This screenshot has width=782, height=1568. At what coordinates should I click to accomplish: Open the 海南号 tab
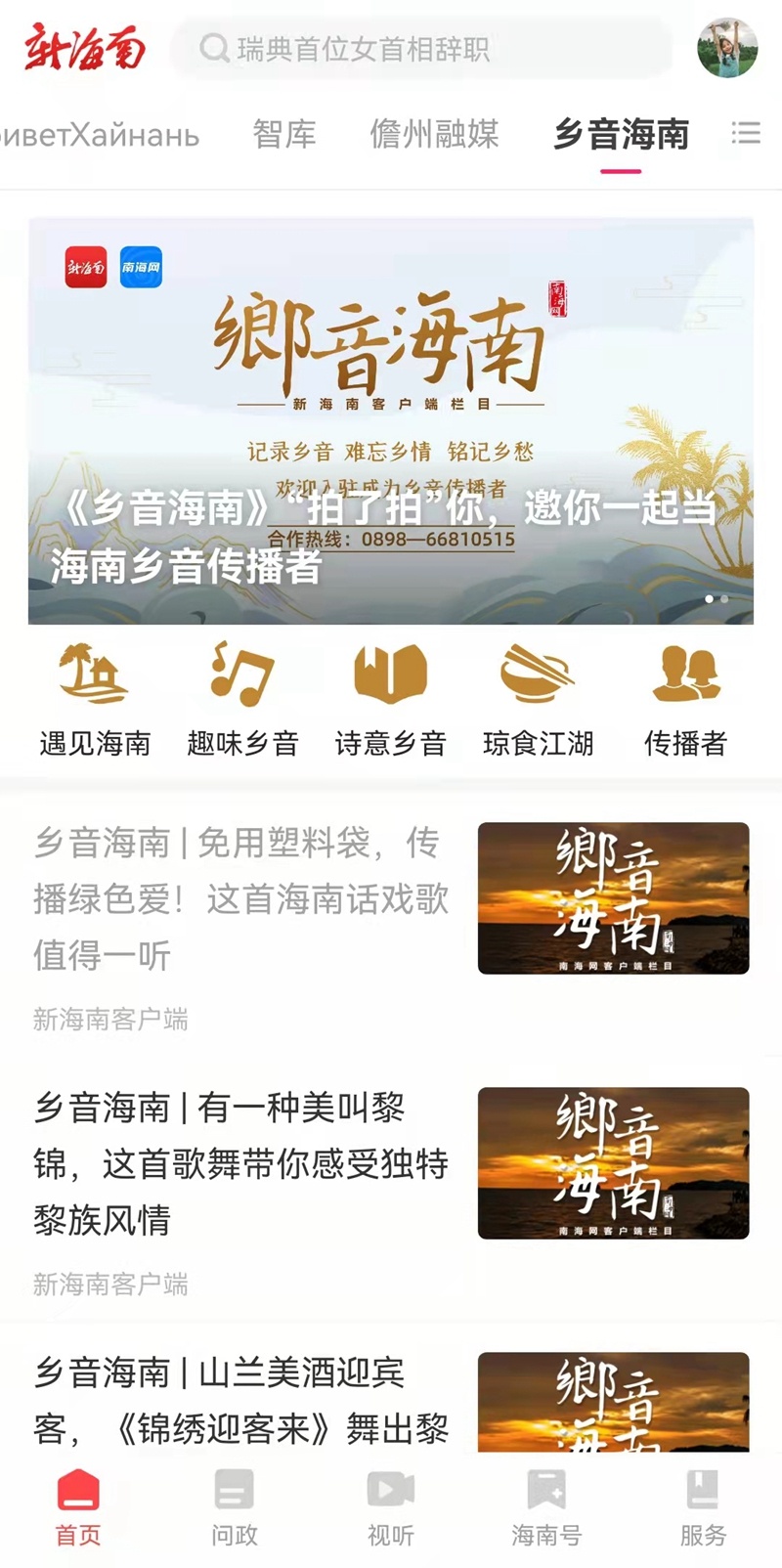click(546, 1507)
